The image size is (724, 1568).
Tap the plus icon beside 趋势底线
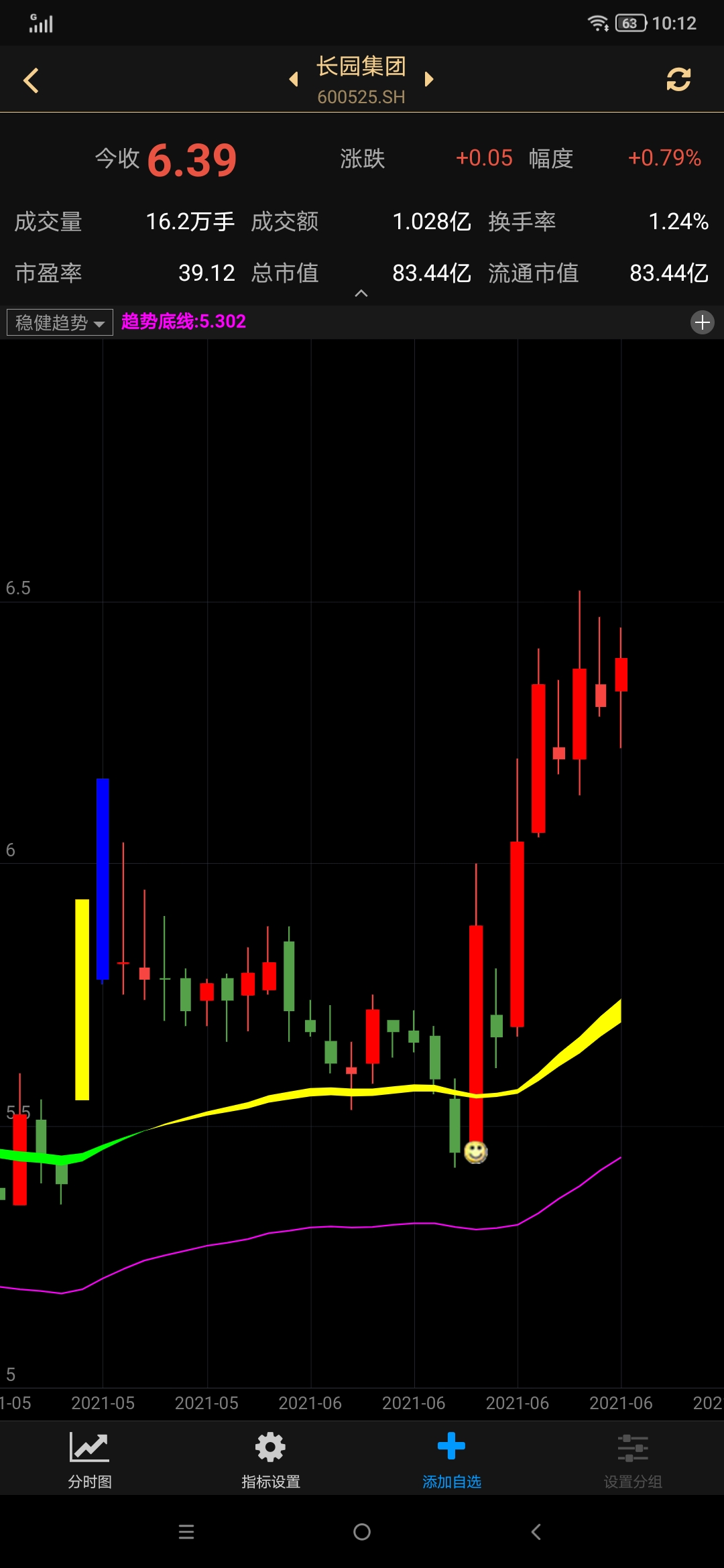(x=702, y=322)
